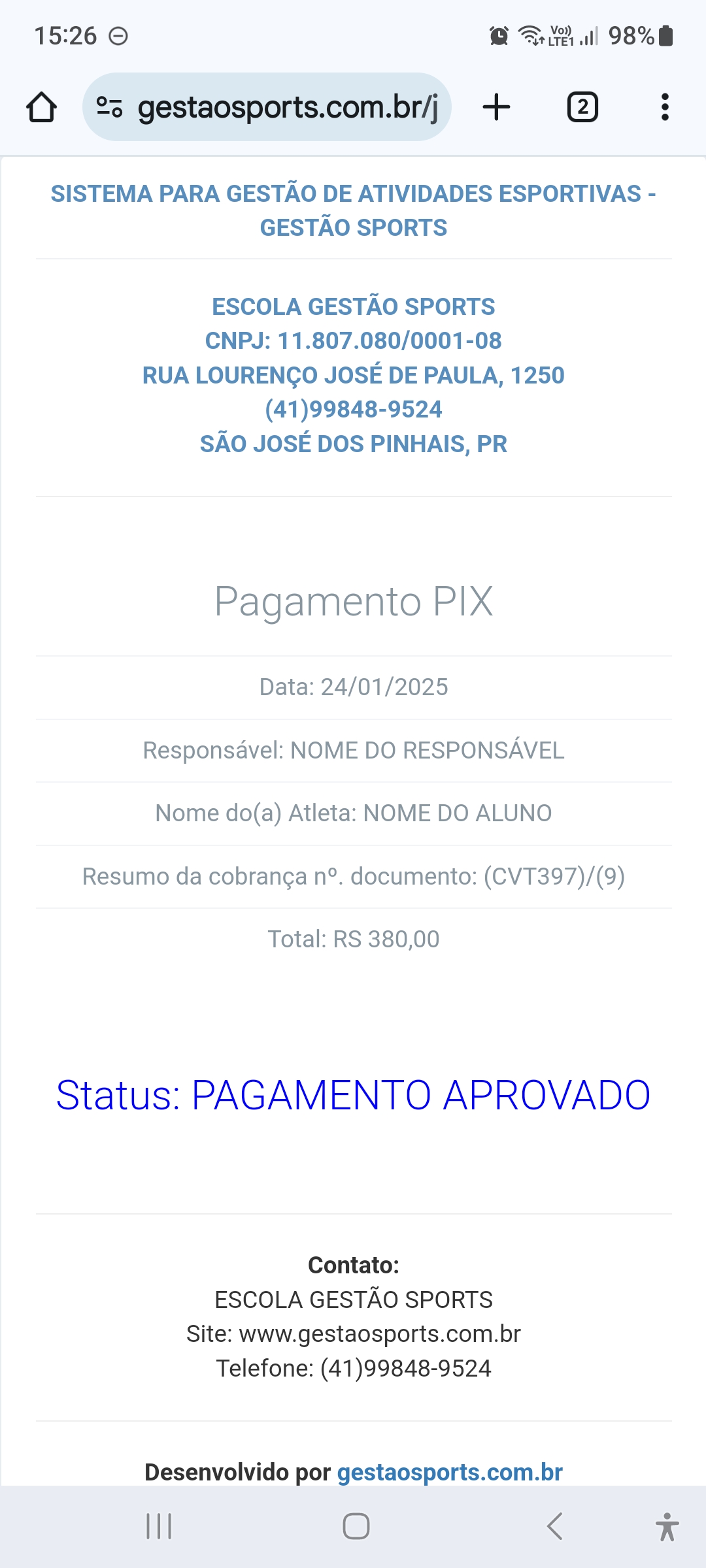Screen dimensions: 706x1568
Task: Follow the gestaosports.com.br developer link
Action: click(x=450, y=1472)
